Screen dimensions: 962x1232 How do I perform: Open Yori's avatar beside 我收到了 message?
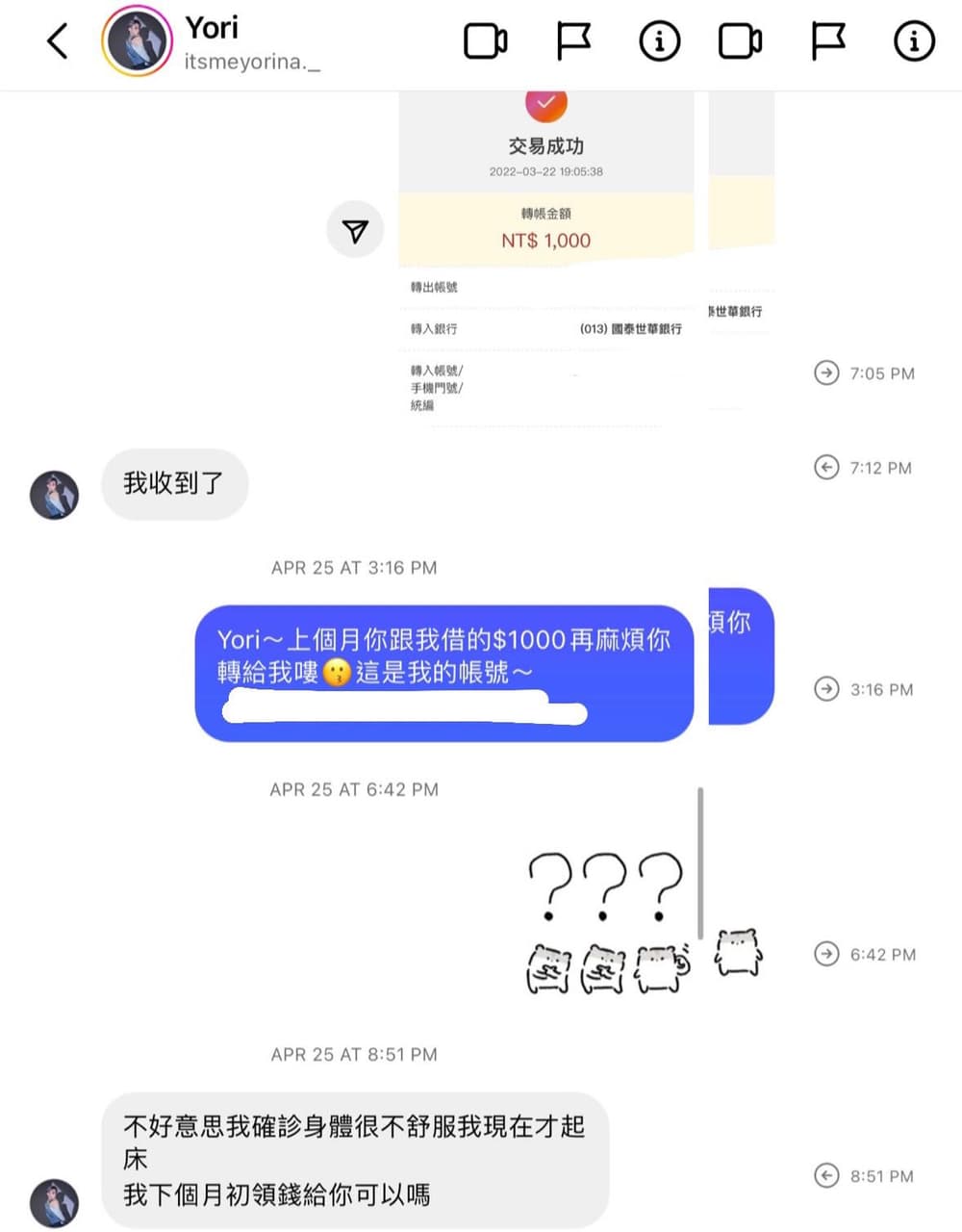54,495
